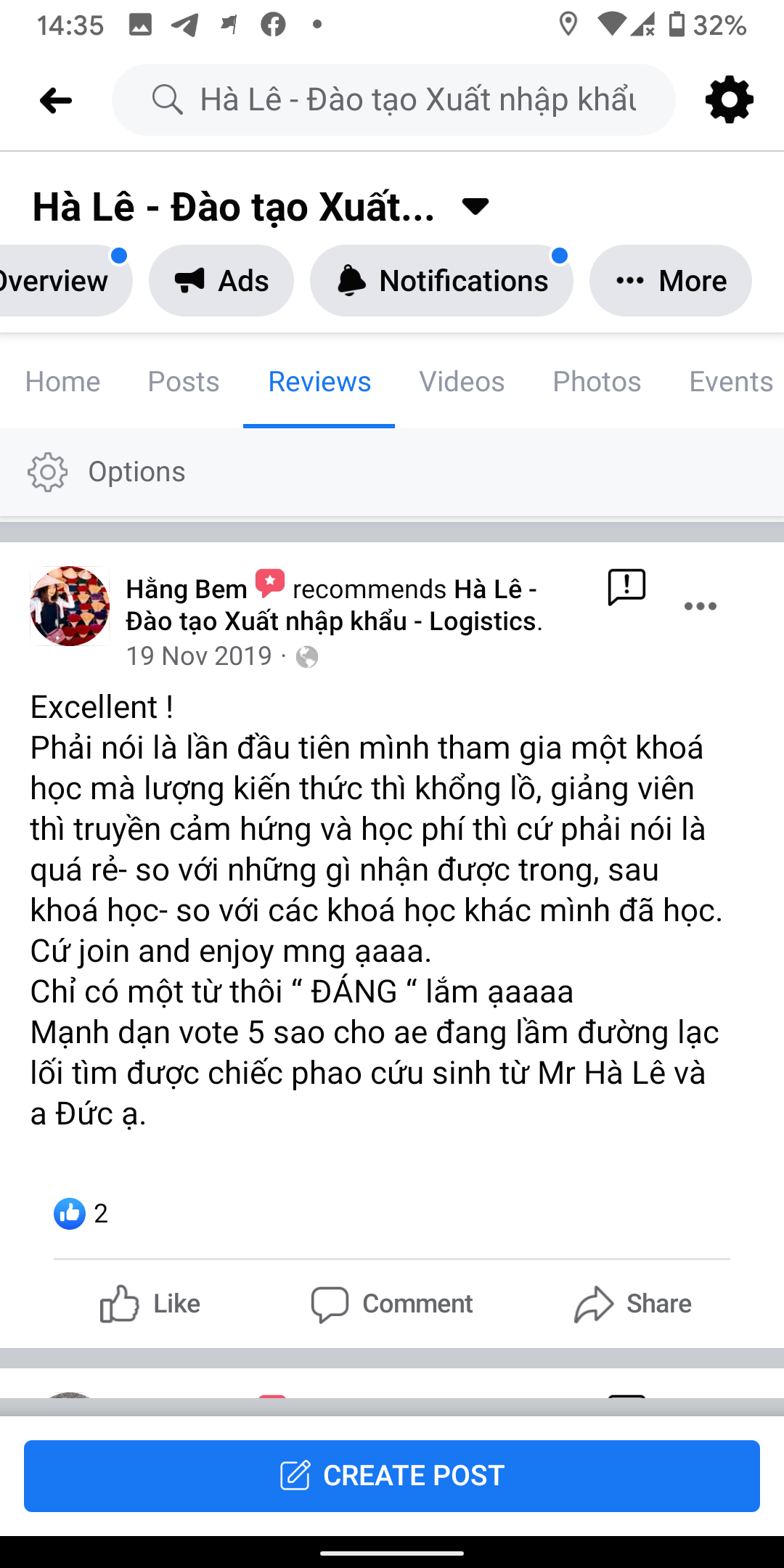The height and width of the screenshot is (1568, 784).
Task: Switch to the Posts tab
Action: point(183,382)
